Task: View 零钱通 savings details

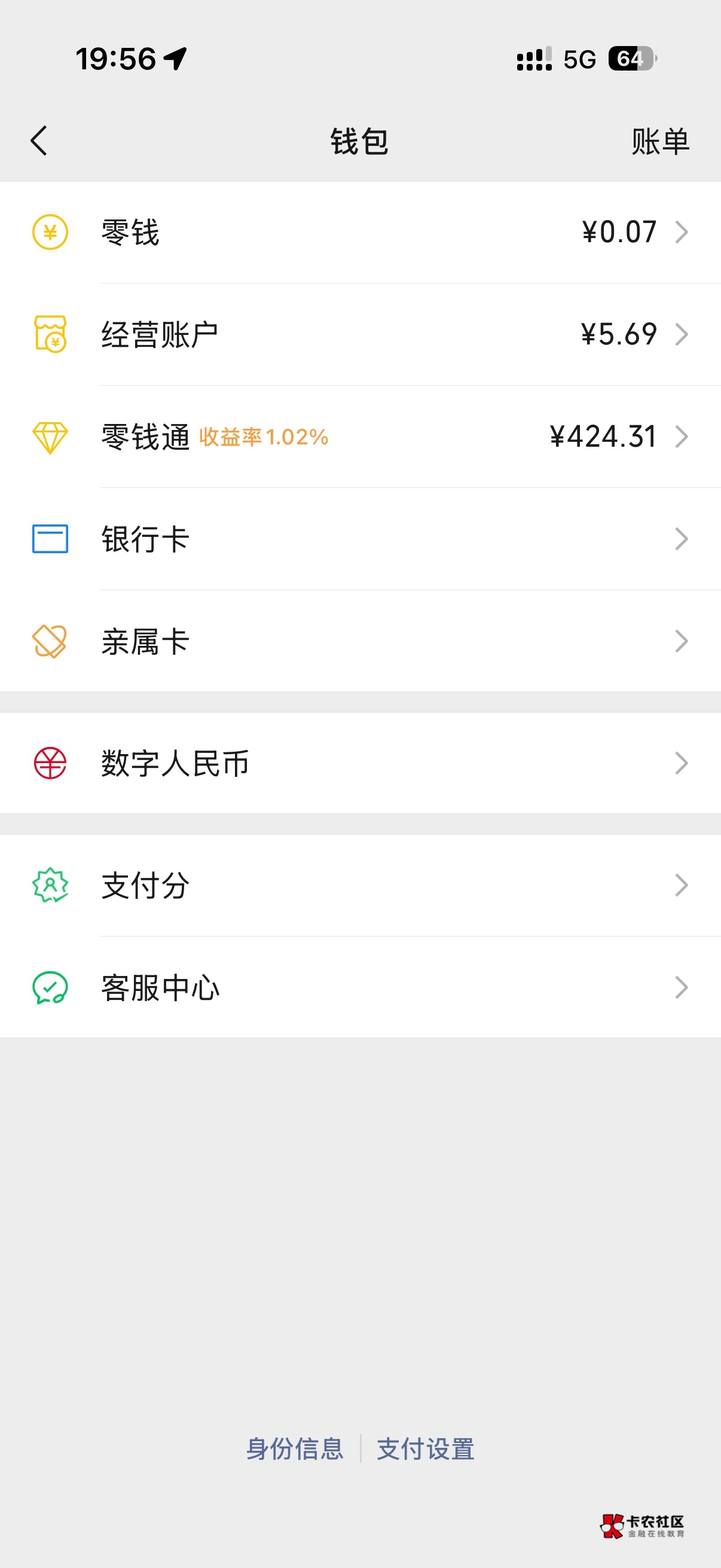Action: (360, 437)
